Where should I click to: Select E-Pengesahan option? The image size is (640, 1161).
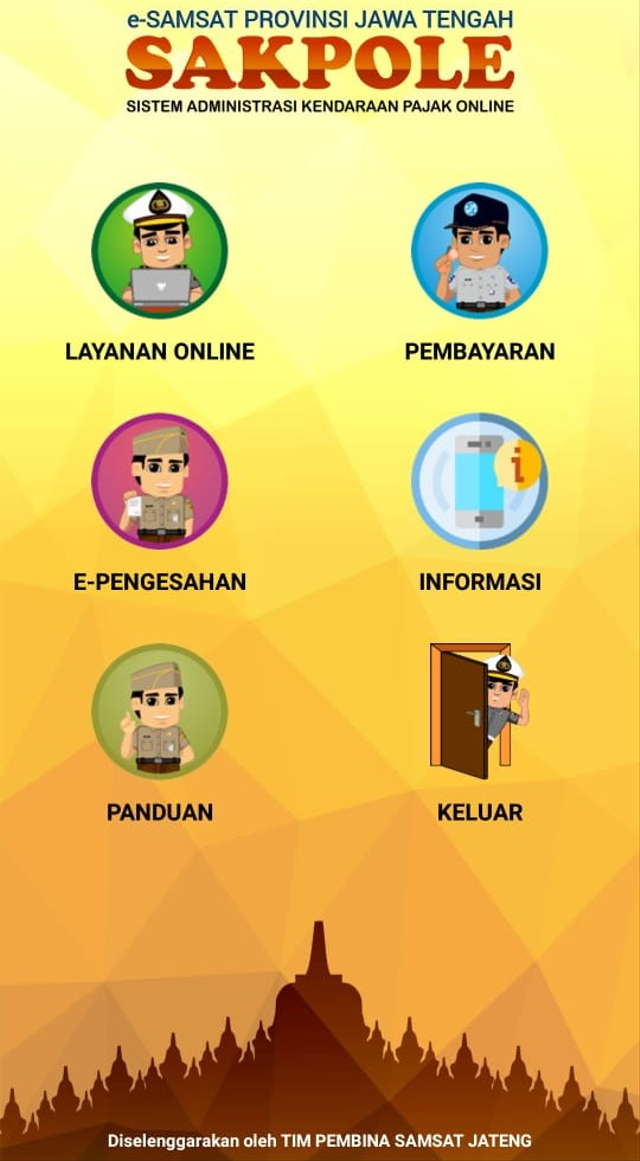(160, 481)
